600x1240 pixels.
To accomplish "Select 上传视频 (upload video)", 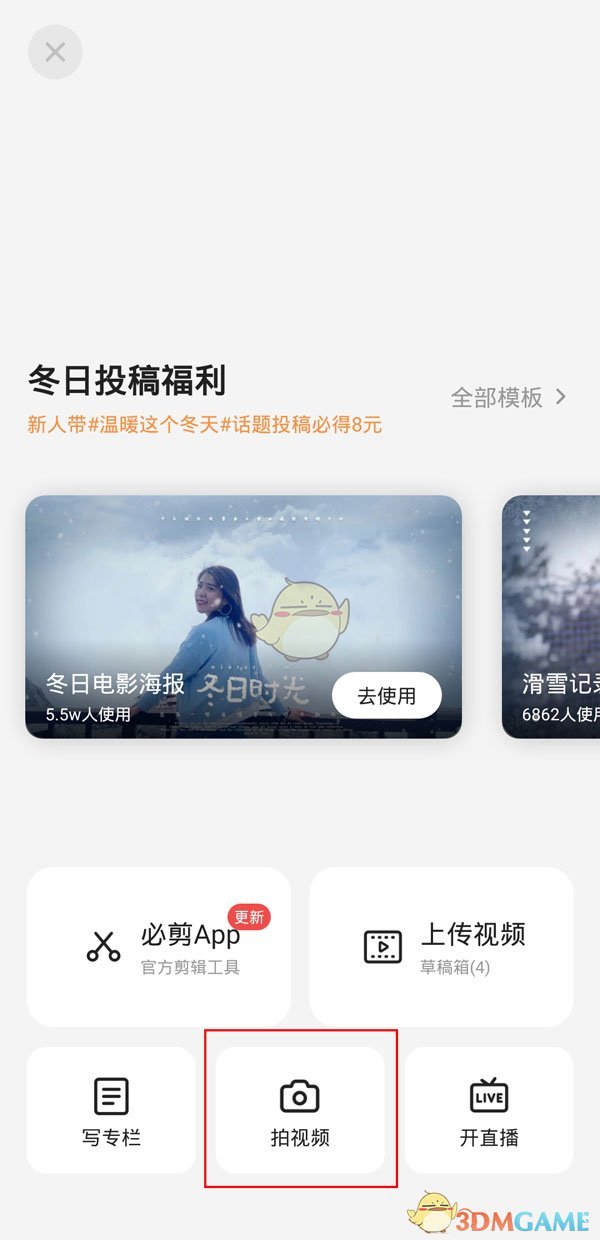I will (441, 946).
